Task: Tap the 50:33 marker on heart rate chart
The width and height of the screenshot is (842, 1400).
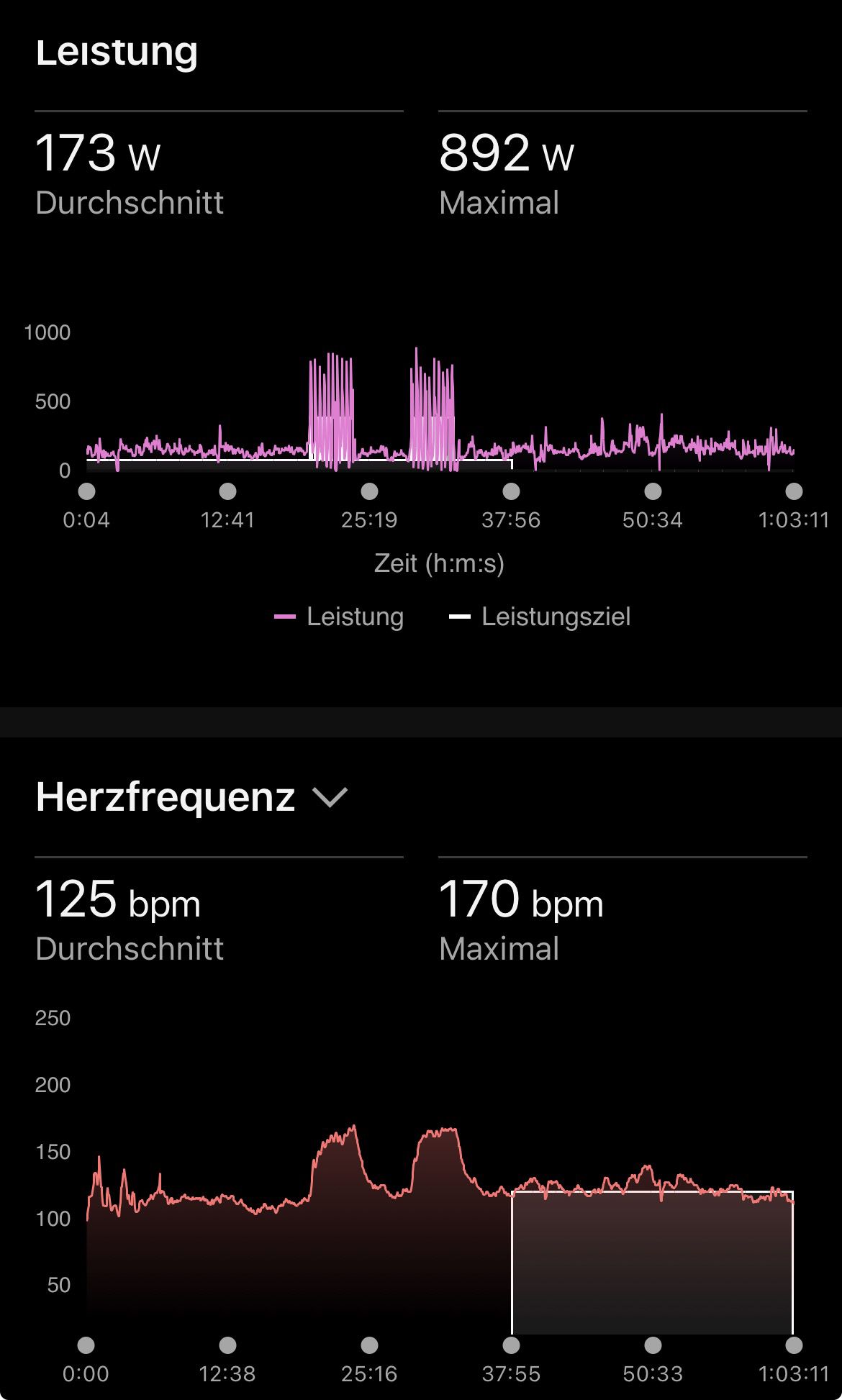Action: pyautogui.click(x=653, y=1345)
